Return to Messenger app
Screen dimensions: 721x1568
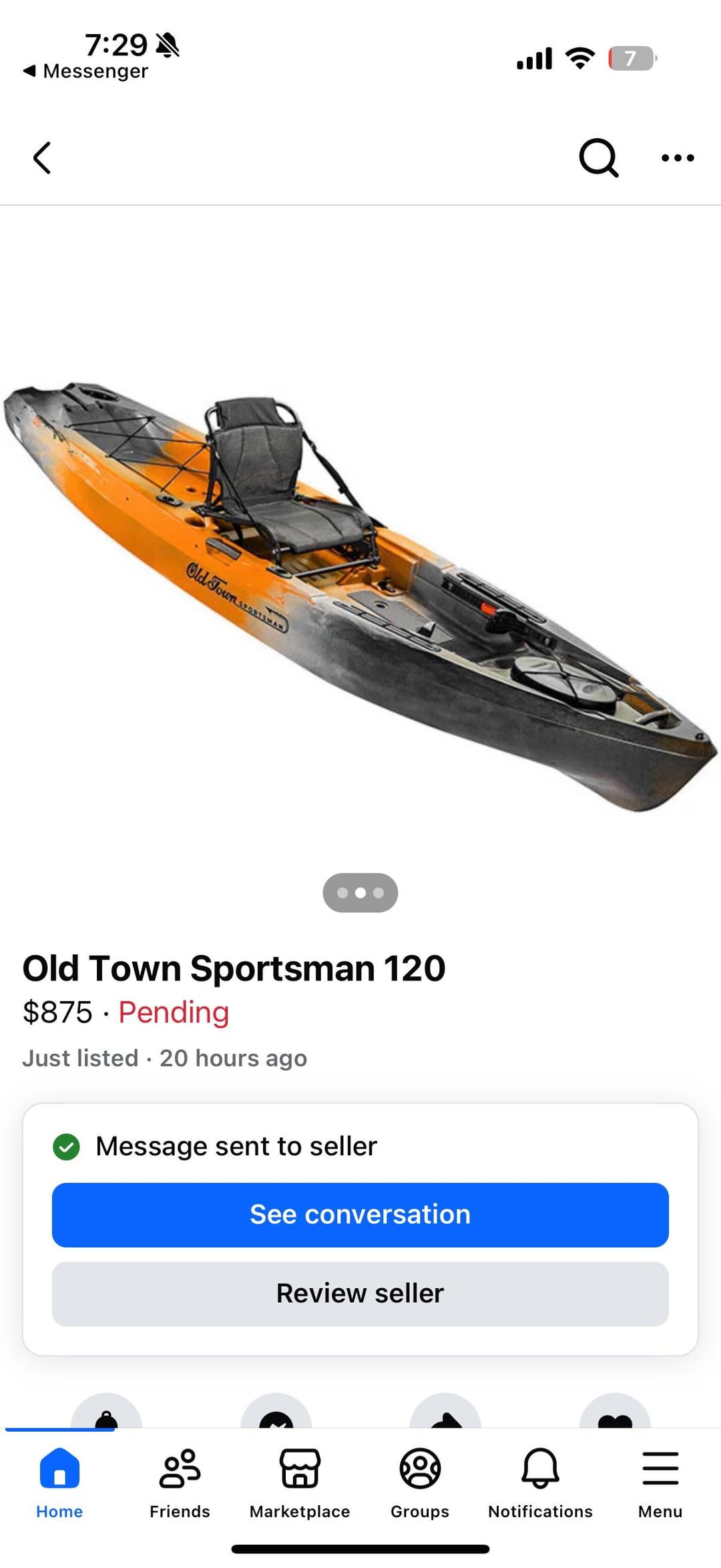point(87,71)
